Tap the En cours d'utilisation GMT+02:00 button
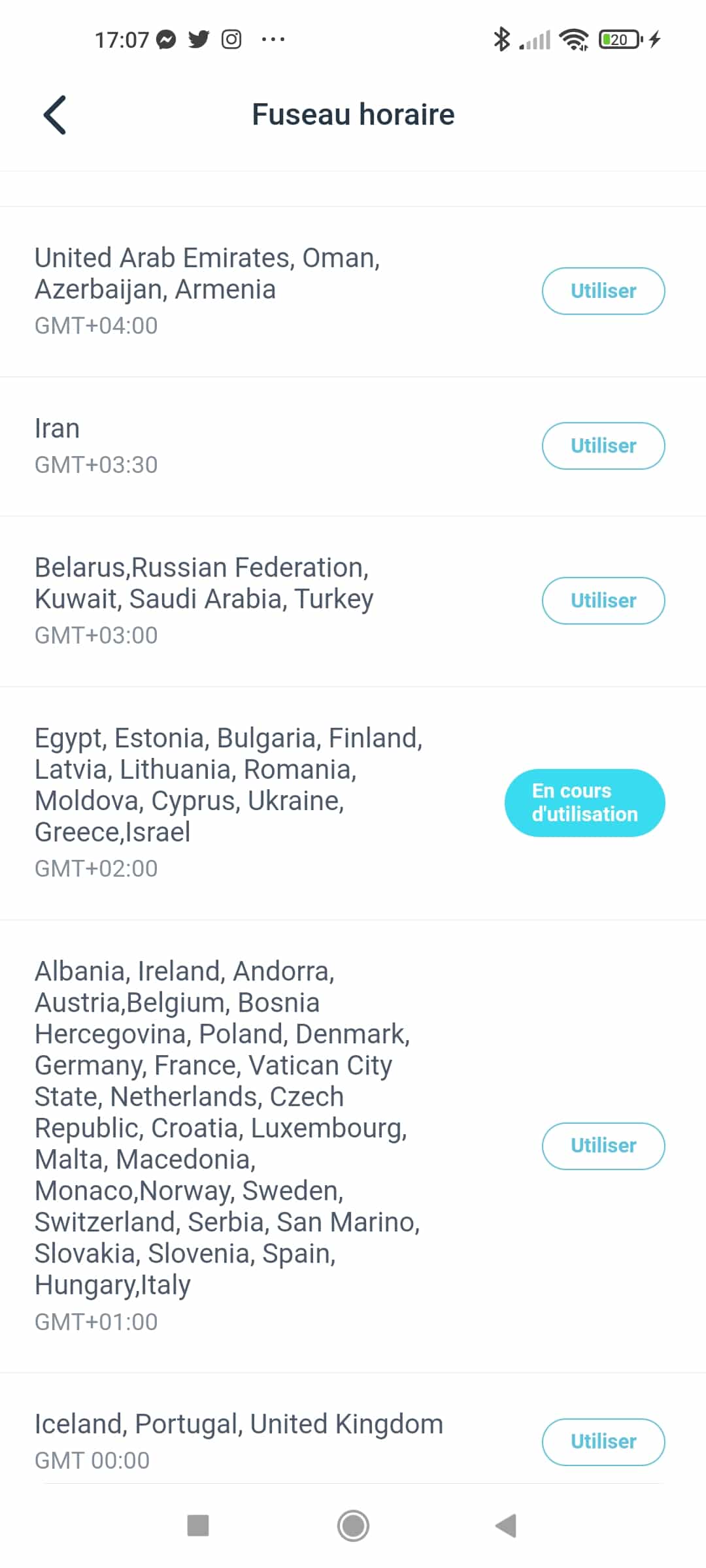This screenshot has height=1568, width=706. (585, 803)
